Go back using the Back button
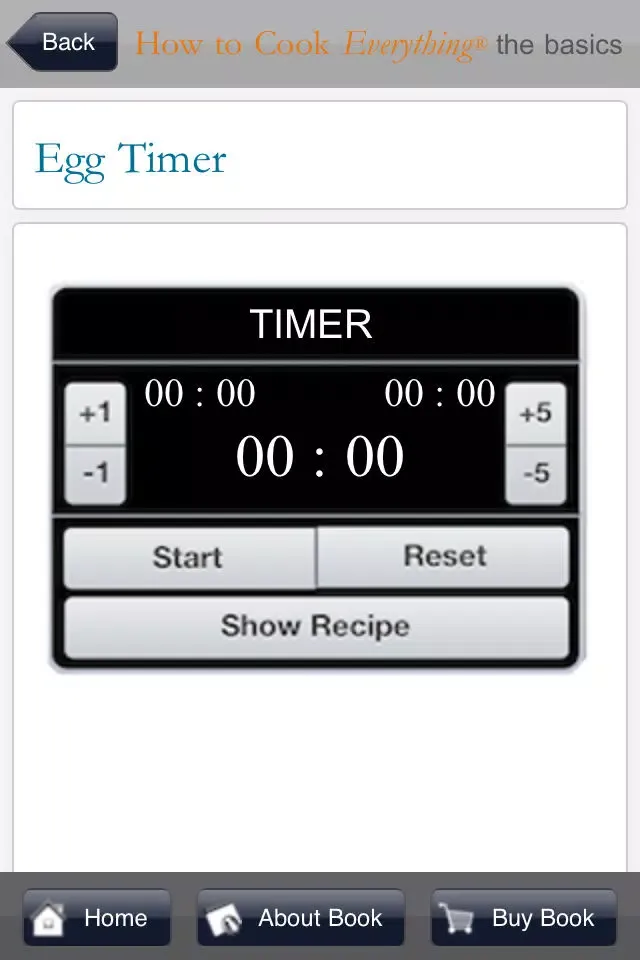Viewport: 640px width, 960px height. point(64,42)
